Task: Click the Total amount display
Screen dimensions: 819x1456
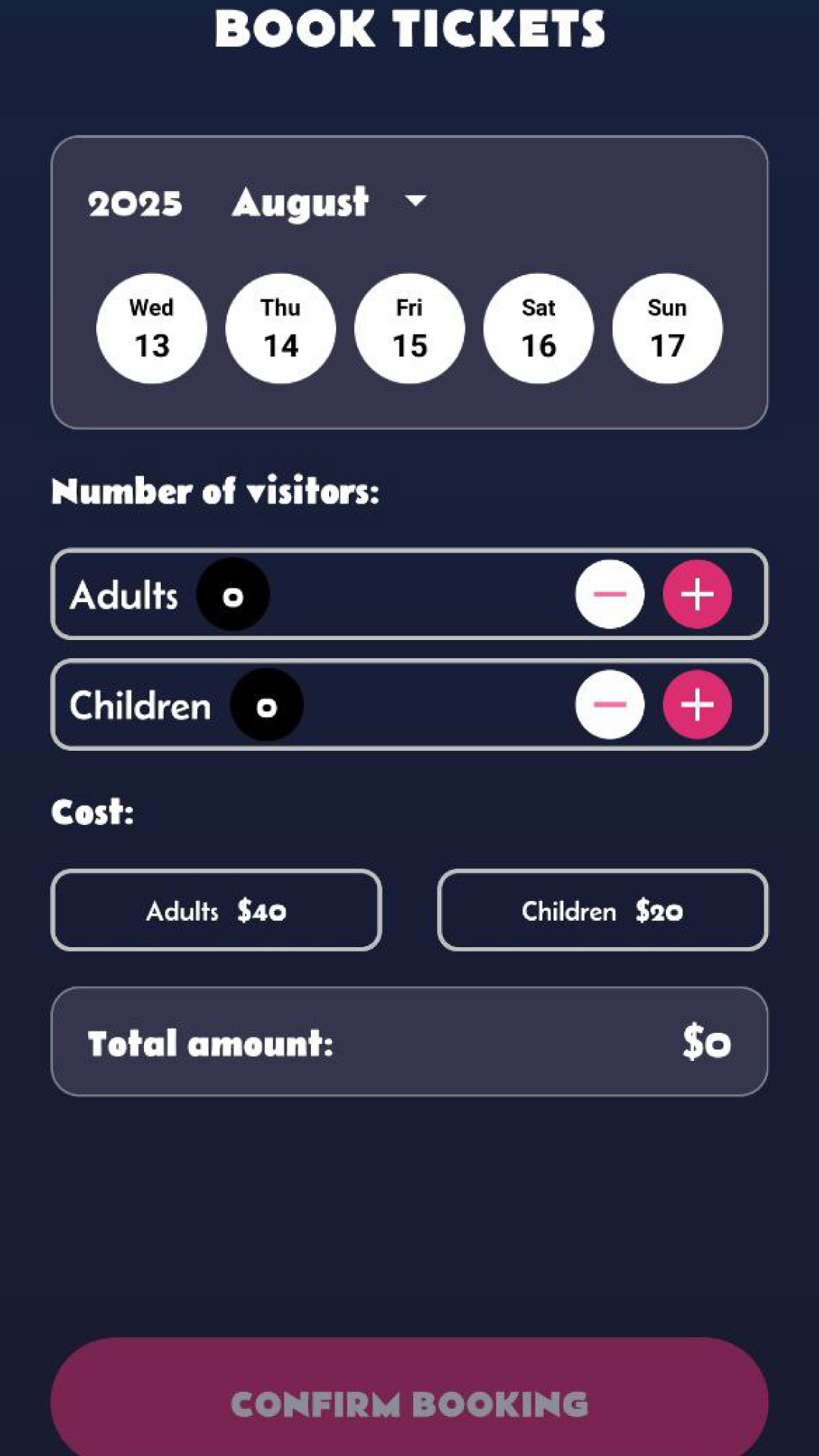Action: point(409,1041)
